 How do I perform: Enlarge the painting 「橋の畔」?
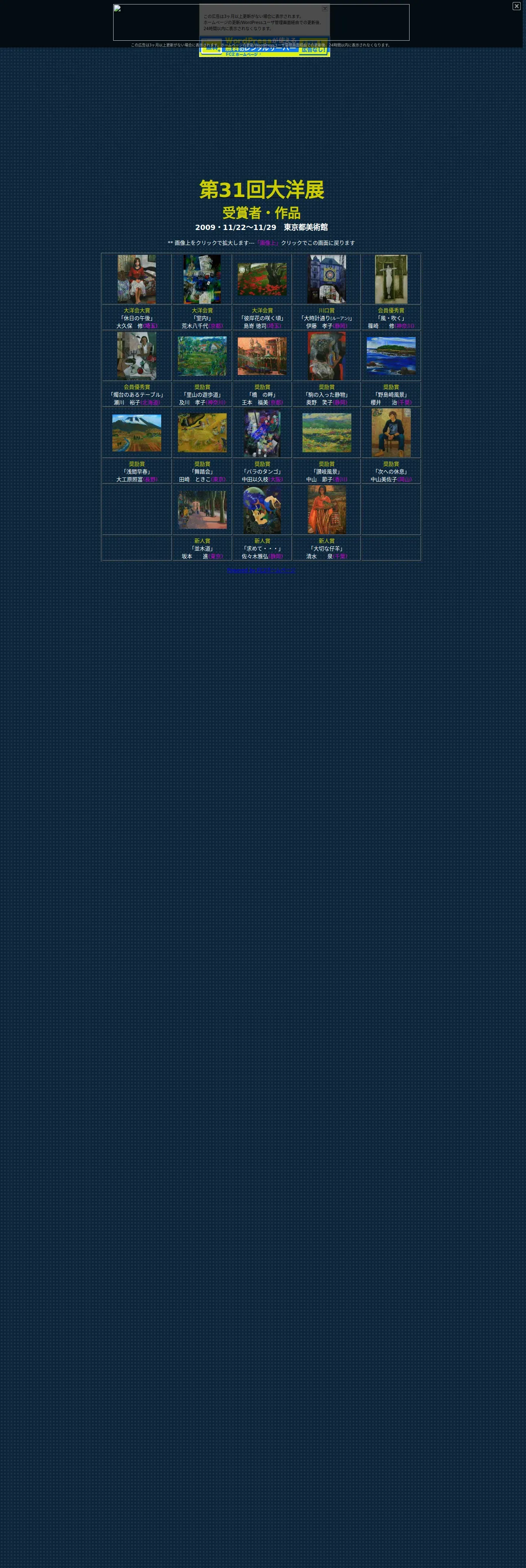(x=262, y=356)
